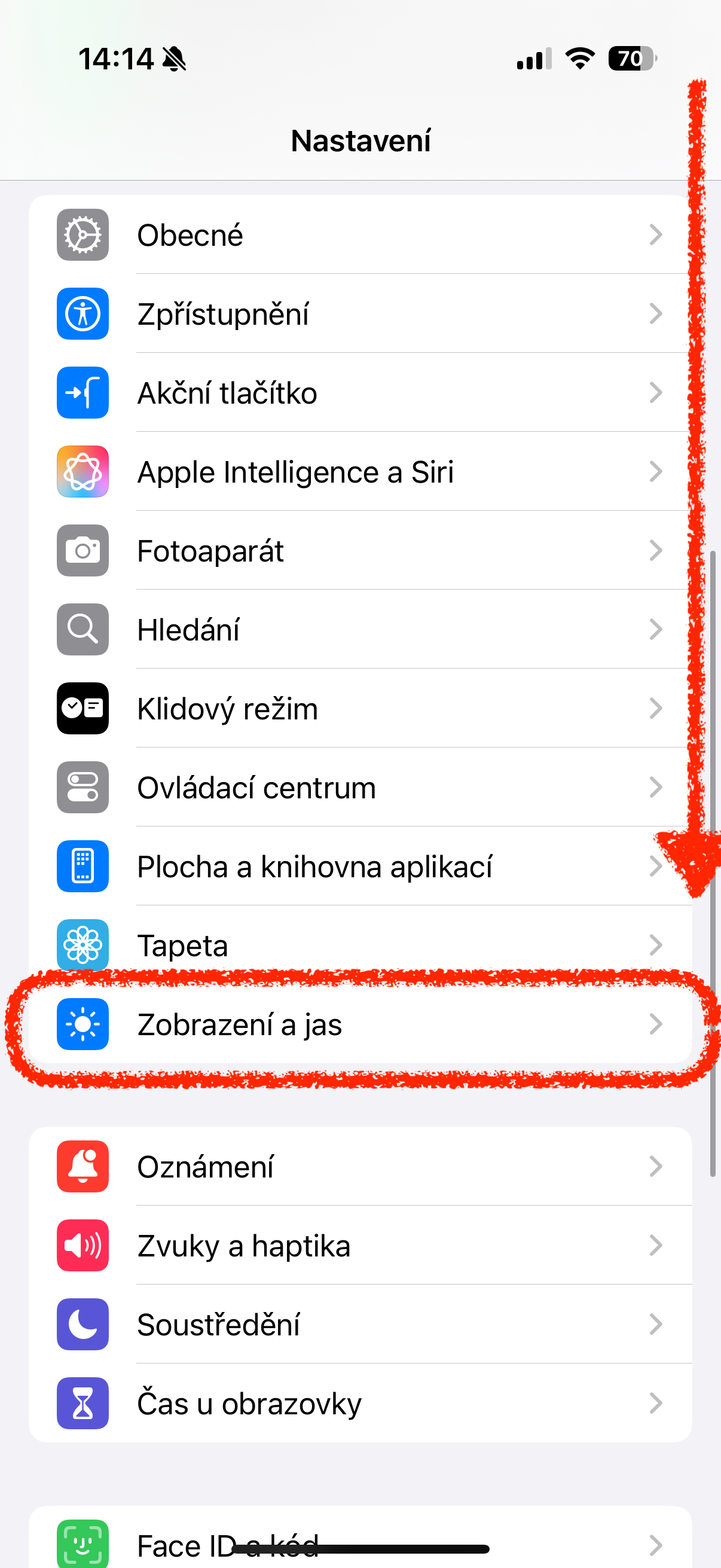Tap Zobrazení a jas
The image size is (721, 1568).
pos(359,1024)
